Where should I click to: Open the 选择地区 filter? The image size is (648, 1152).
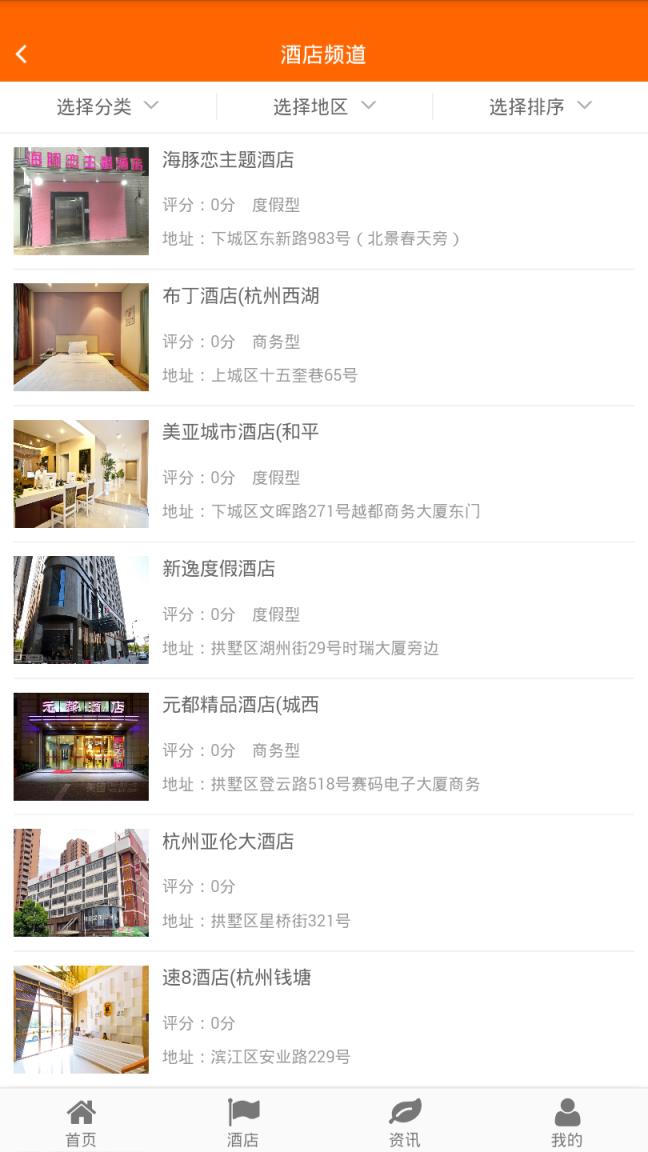point(324,107)
